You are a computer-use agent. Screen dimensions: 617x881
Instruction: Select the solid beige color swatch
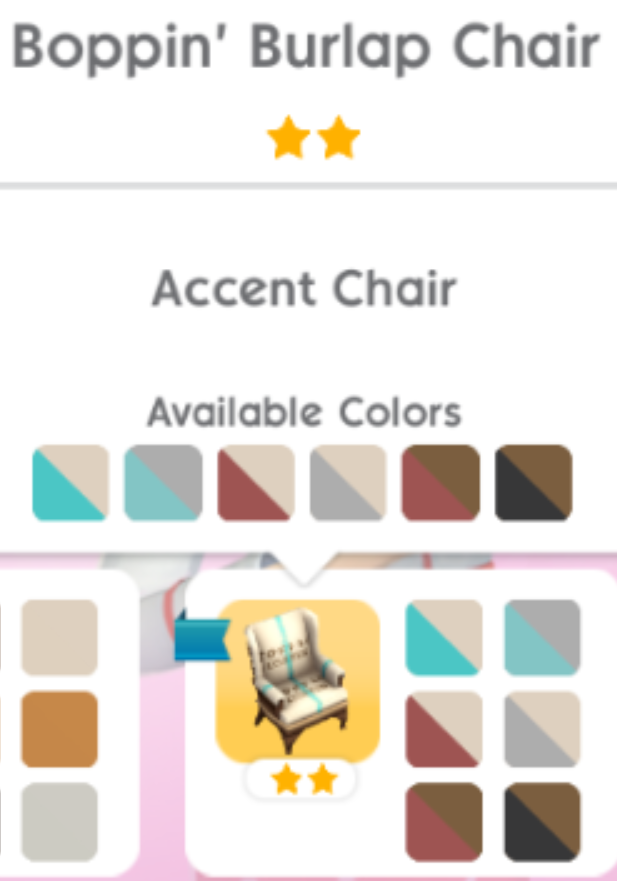tap(59, 637)
